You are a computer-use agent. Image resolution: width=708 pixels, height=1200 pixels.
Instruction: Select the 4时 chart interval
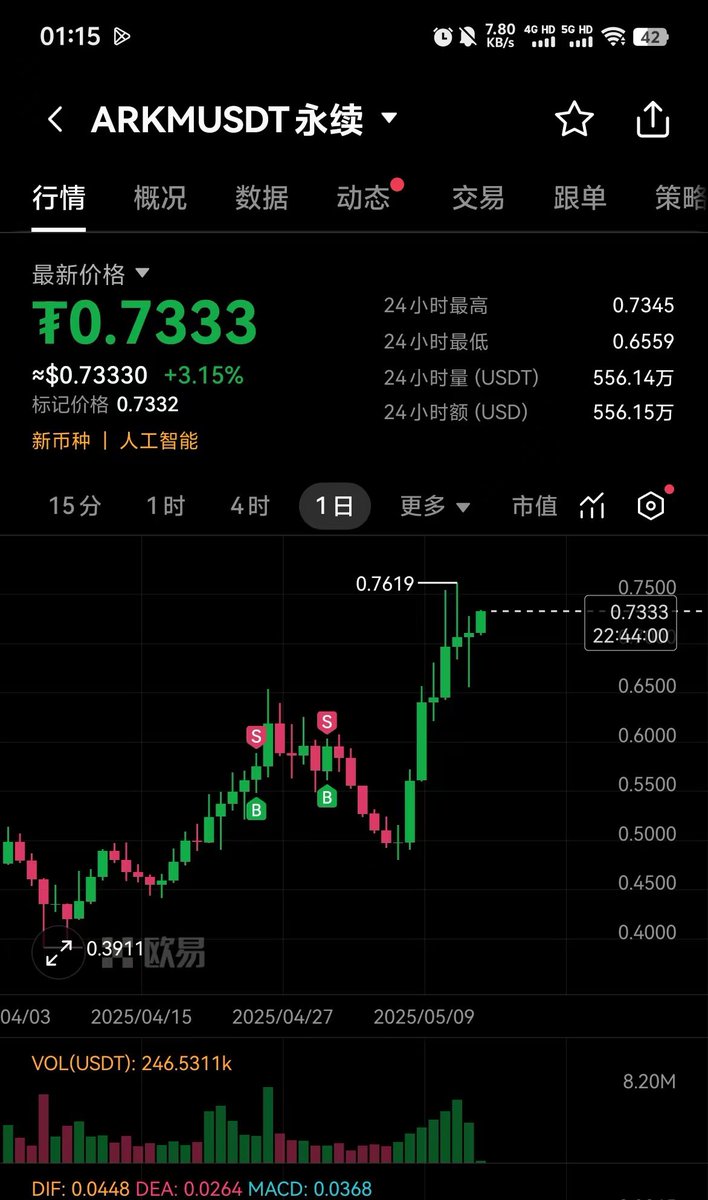click(x=250, y=506)
